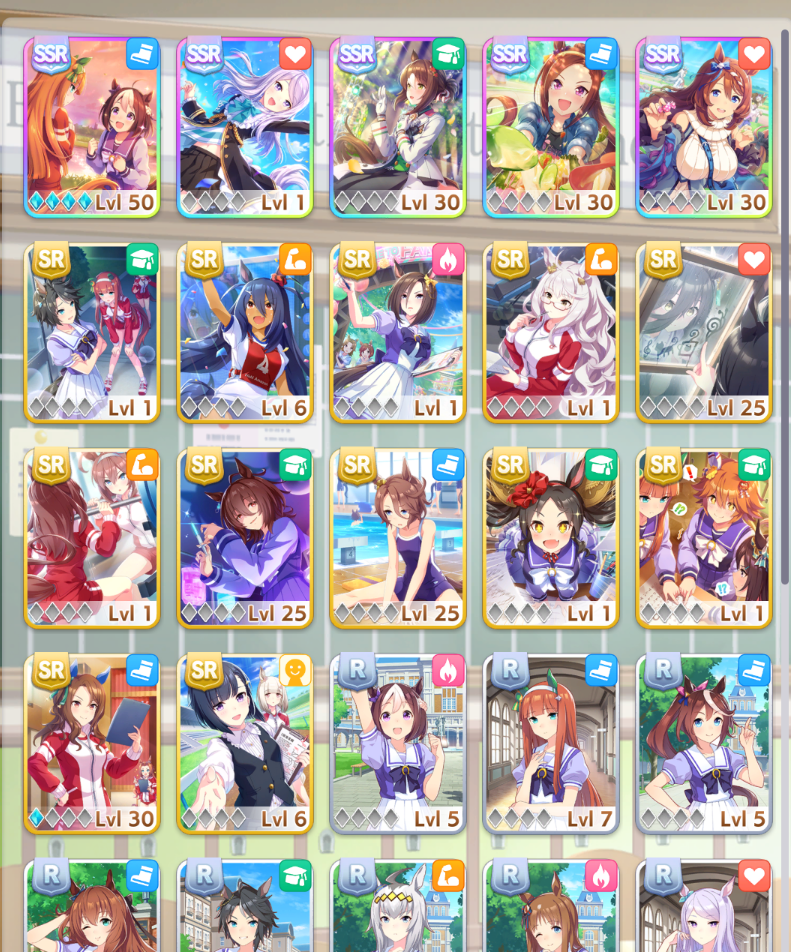View the R Lvl 5 brown ponytail girl card

(704, 744)
